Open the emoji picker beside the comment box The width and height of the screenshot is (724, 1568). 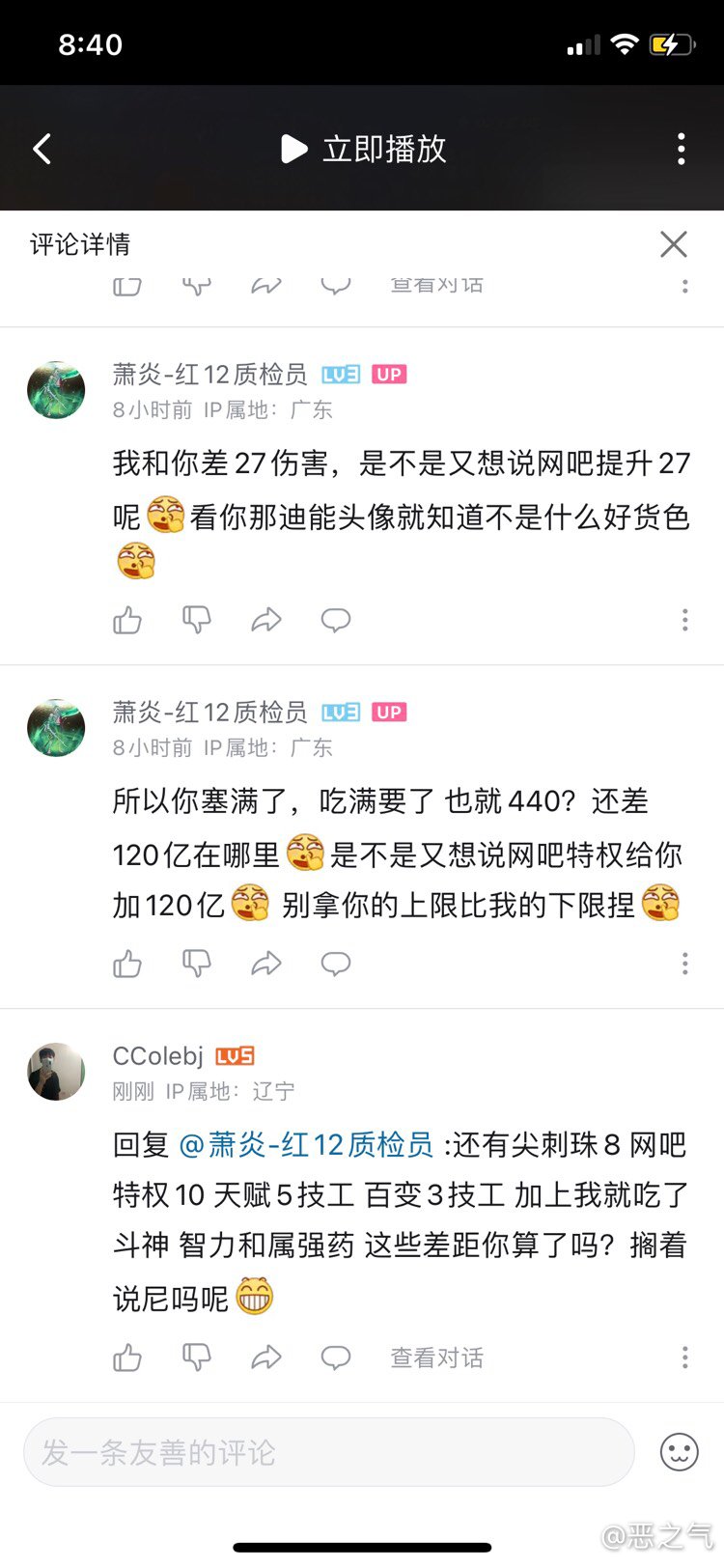pos(679,1452)
